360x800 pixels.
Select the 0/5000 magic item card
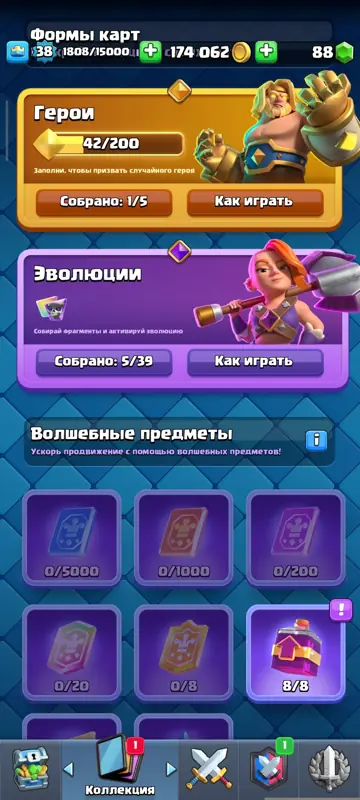71,538
